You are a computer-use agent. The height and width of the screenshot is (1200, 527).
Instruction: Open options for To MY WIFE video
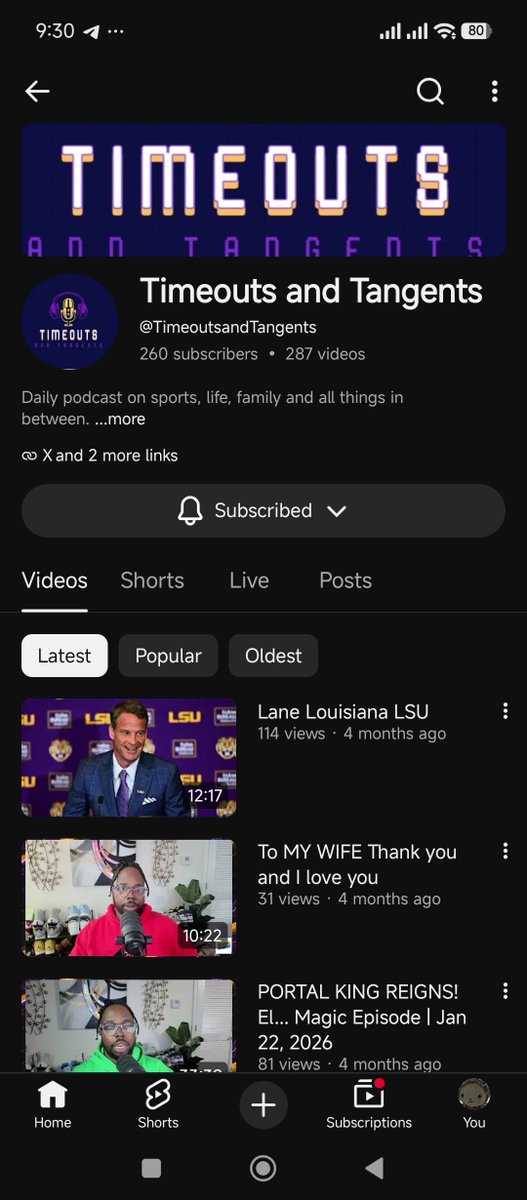click(x=505, y=851)
